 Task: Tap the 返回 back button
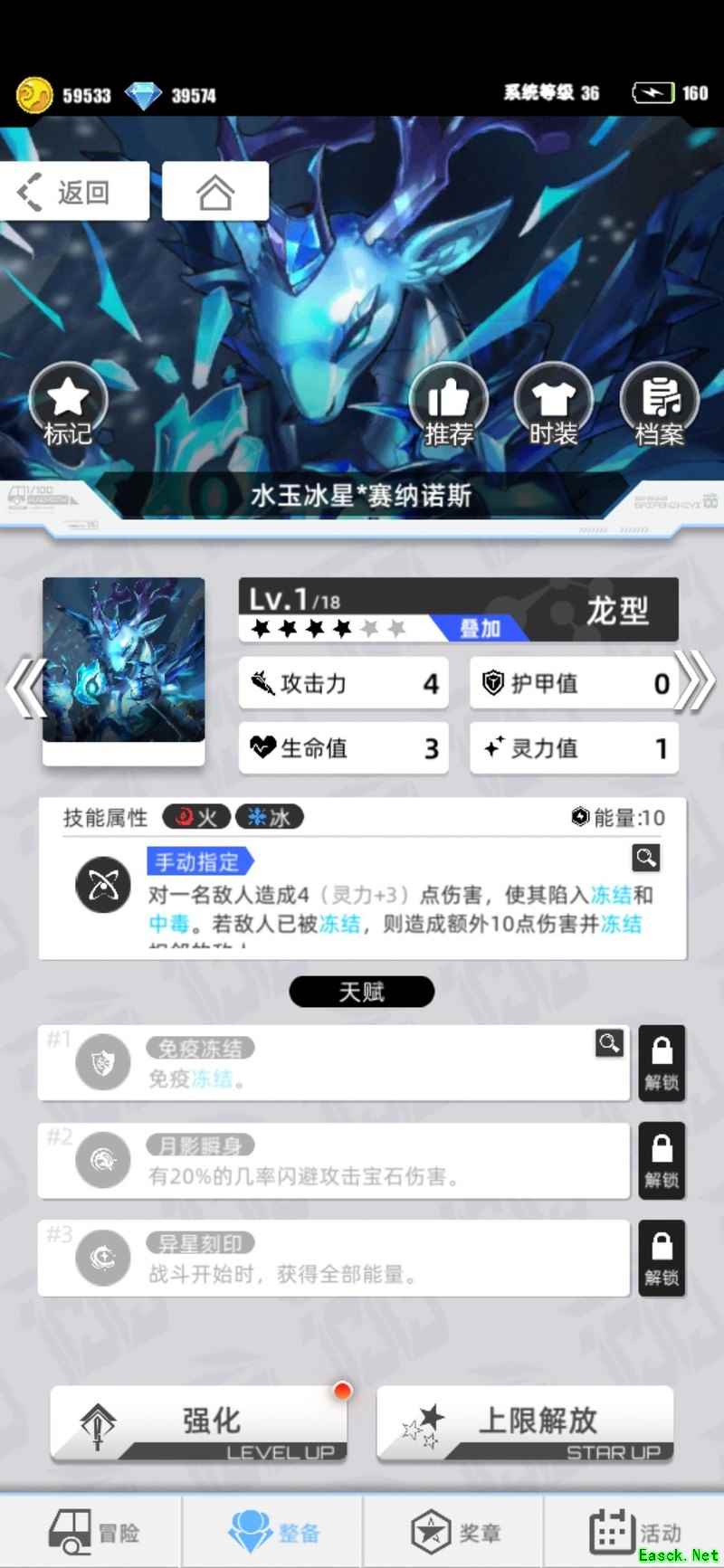tap(74, 192)
